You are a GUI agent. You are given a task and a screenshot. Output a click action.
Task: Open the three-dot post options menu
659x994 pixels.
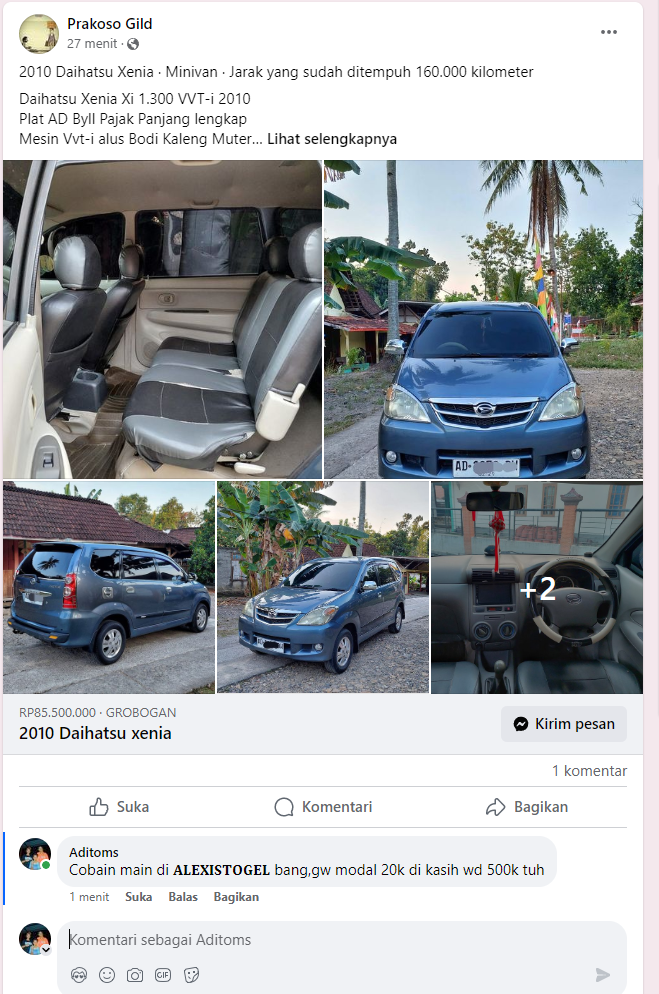click(x=608, y=32)
